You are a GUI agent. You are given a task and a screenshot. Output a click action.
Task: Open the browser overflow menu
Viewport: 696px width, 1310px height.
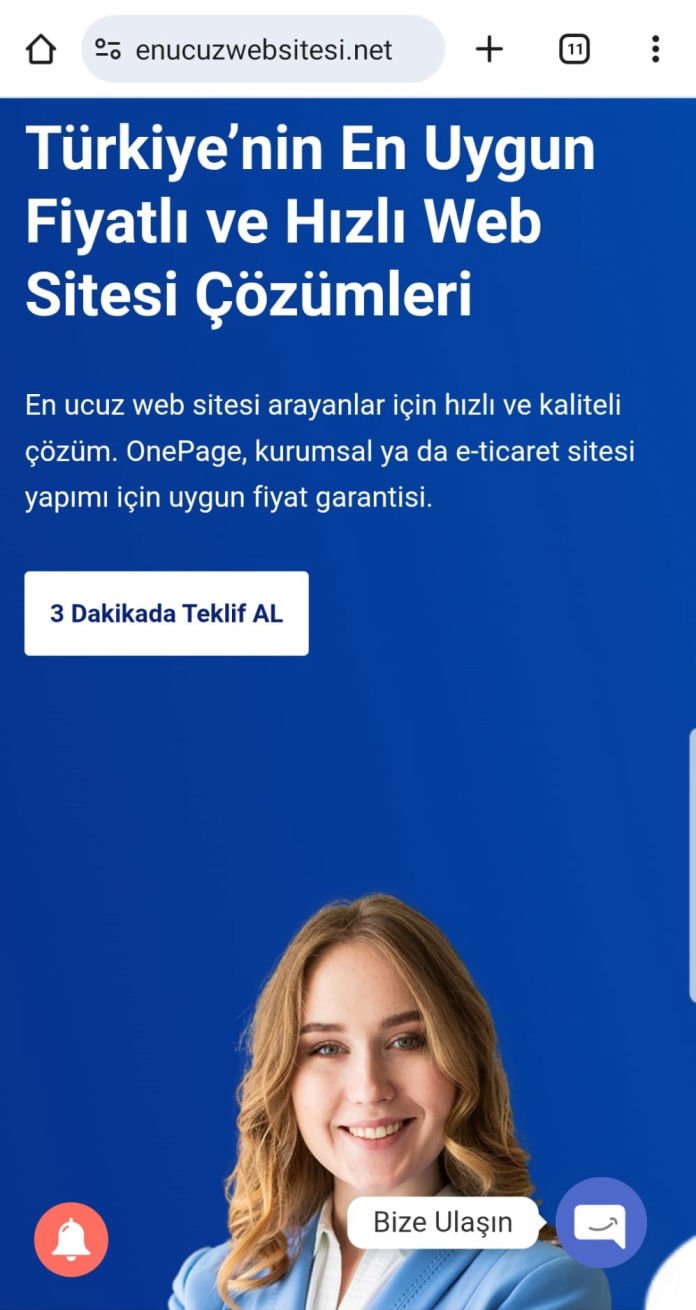tap(655, 49)
